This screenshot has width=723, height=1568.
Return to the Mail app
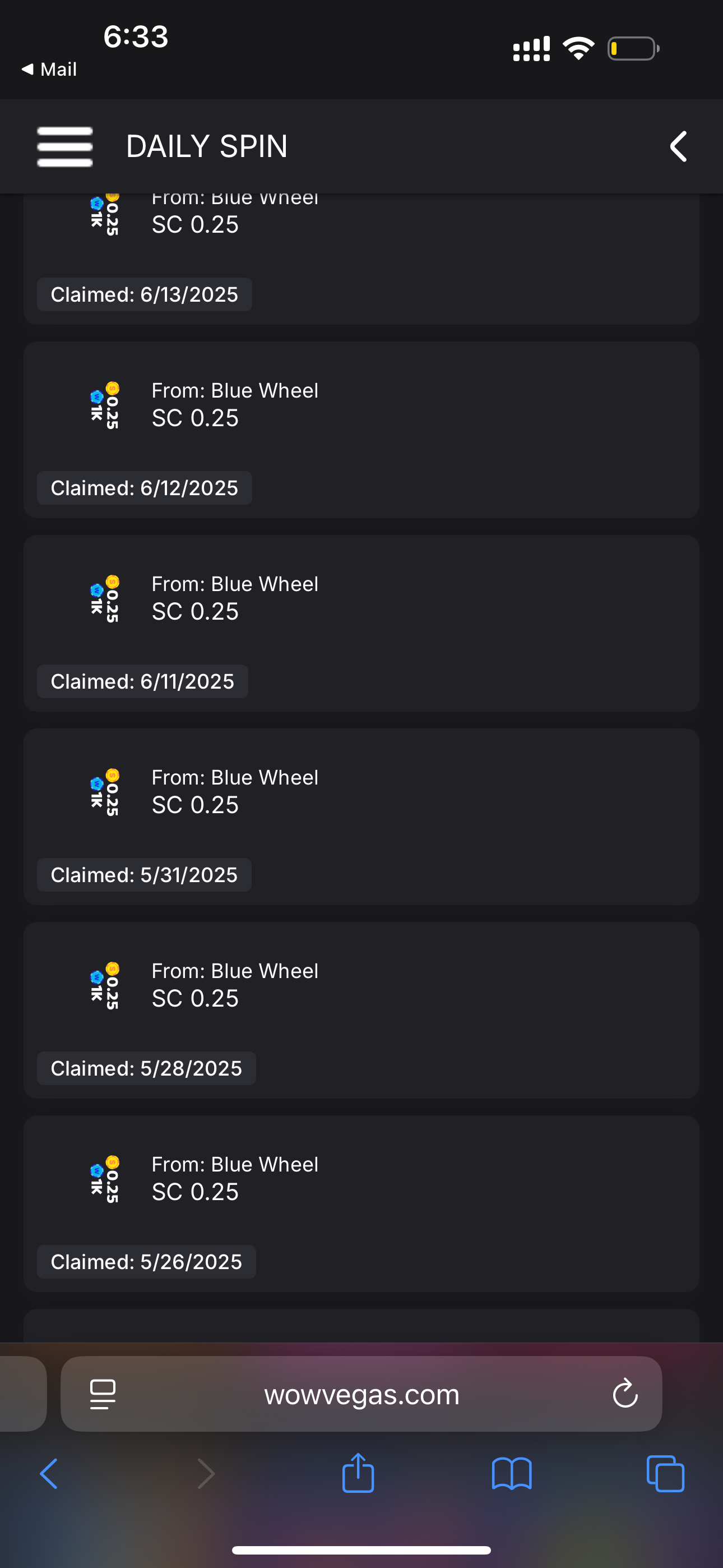[49, 70]
